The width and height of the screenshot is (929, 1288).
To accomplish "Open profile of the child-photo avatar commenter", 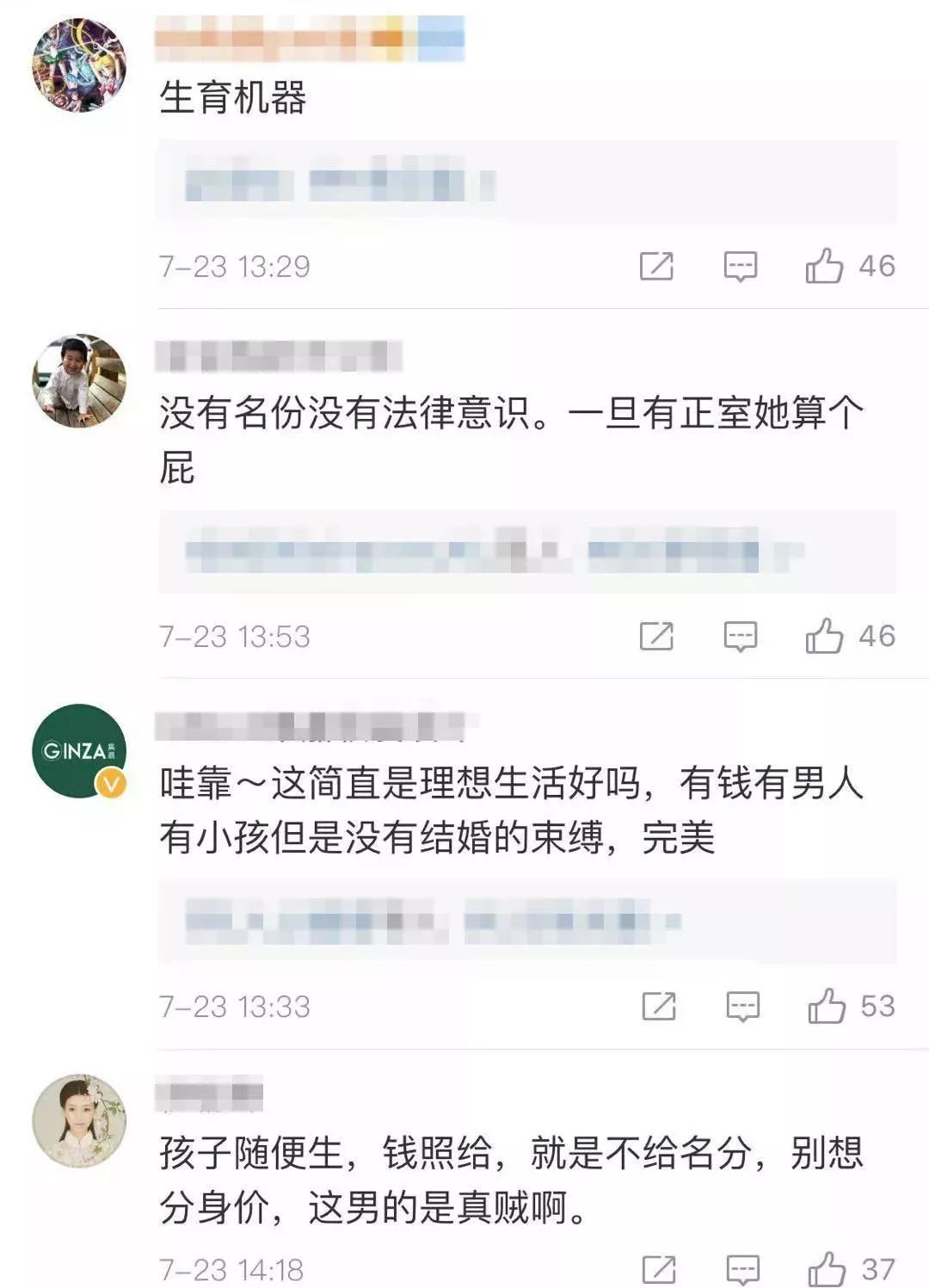I will 79,380.
